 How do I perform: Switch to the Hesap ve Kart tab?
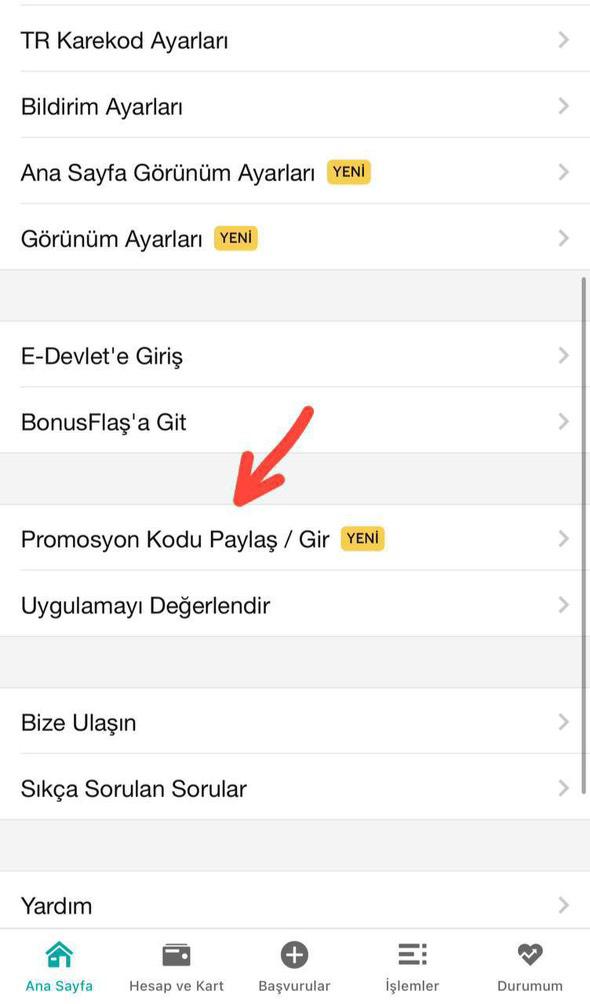[176, 967]
